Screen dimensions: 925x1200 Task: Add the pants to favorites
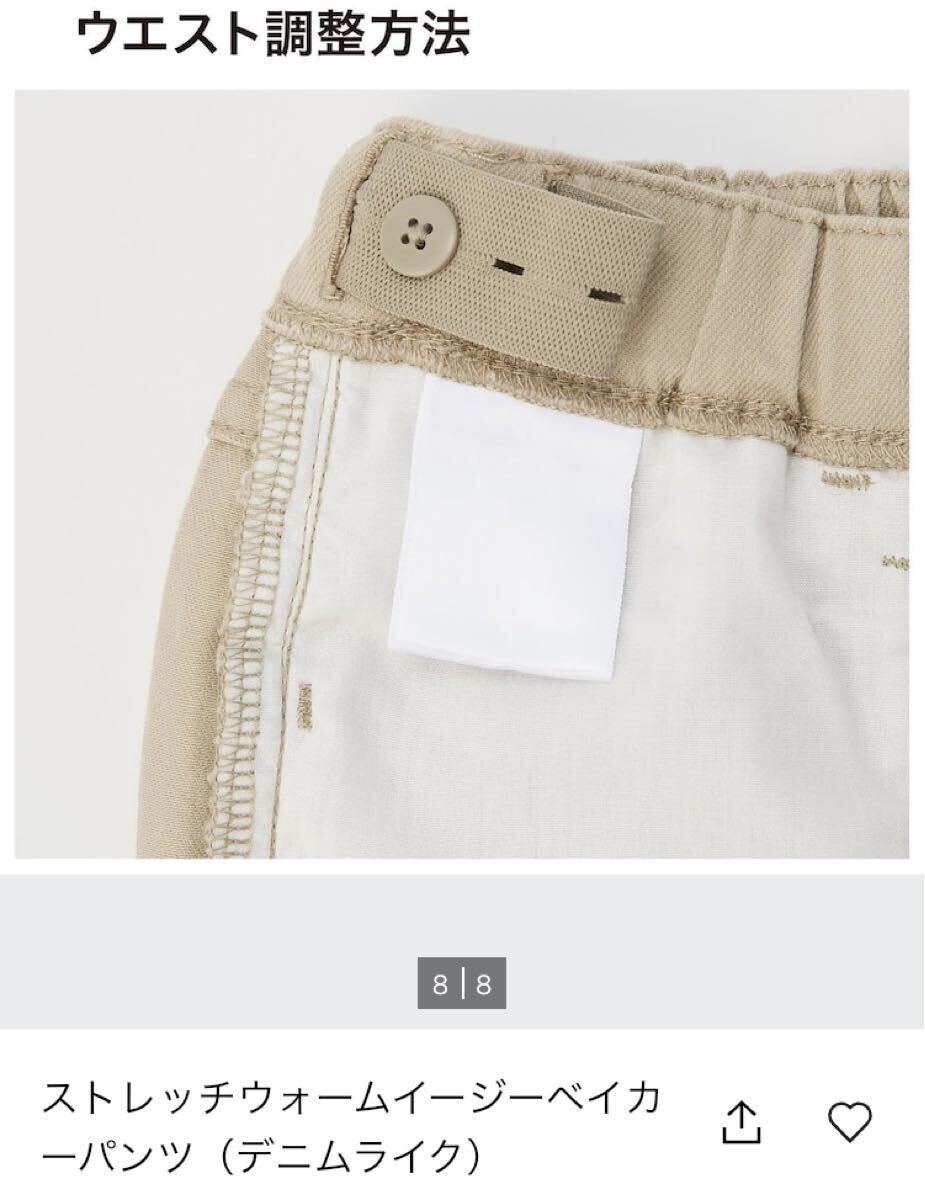coord(851,1122)
